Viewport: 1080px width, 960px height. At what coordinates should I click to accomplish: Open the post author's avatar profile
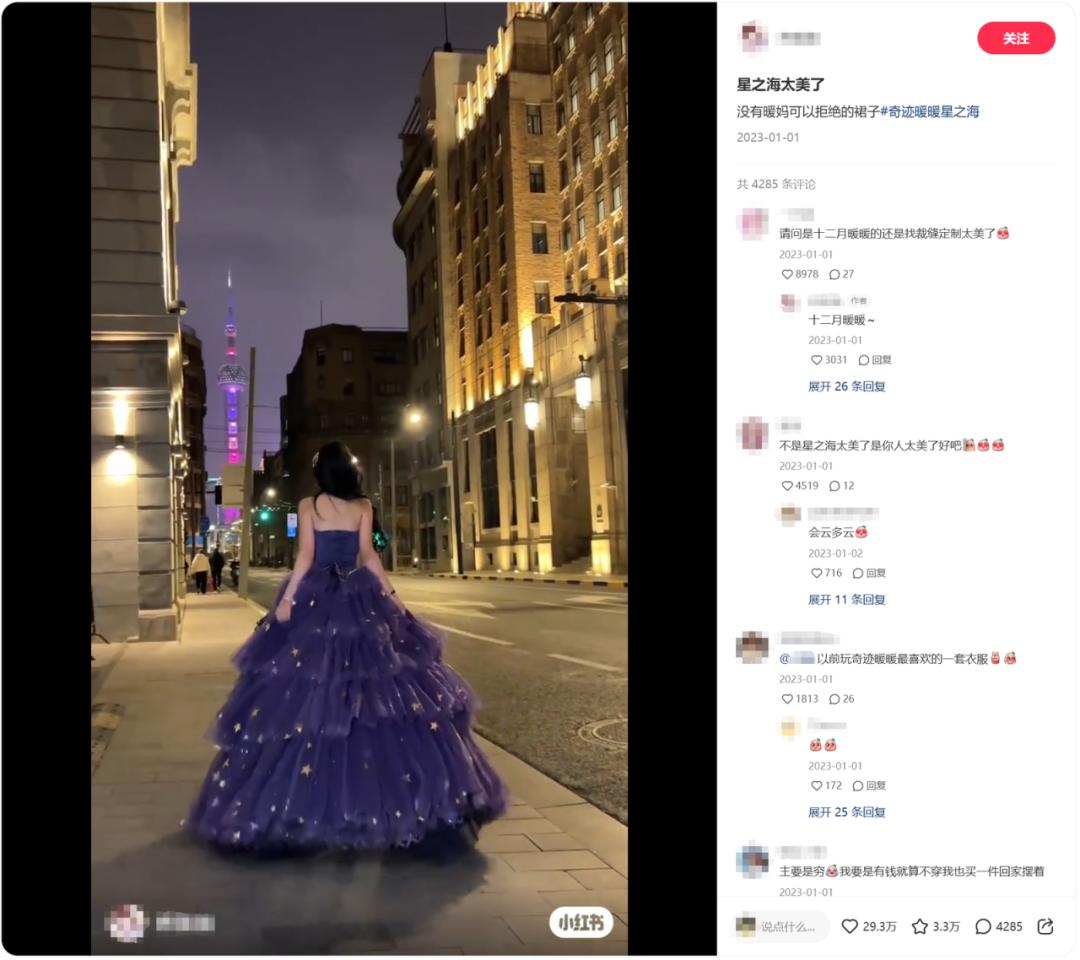pos(753,38)
